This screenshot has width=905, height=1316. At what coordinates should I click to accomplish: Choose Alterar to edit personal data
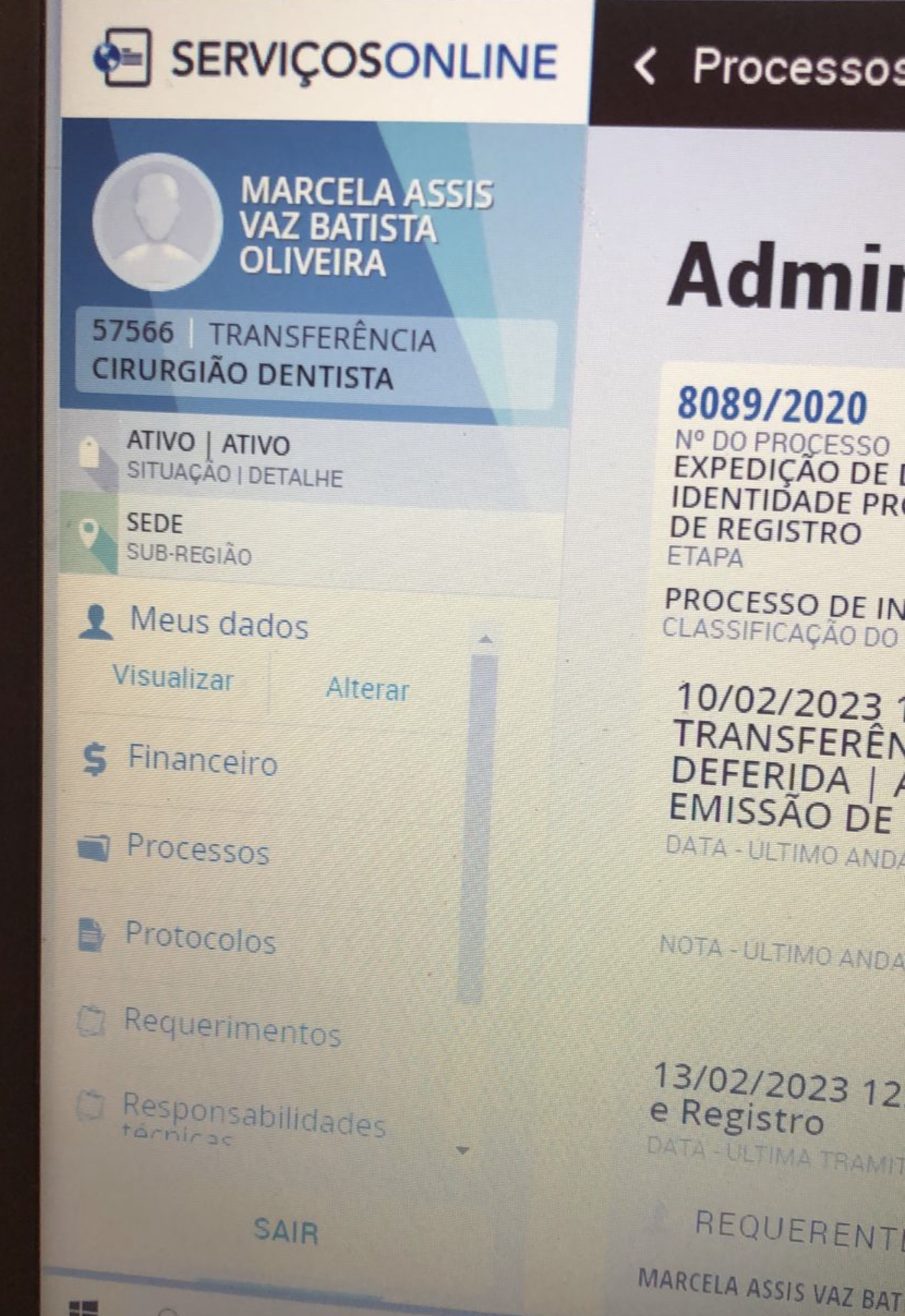pyautogui.click(x=368, y=689)
